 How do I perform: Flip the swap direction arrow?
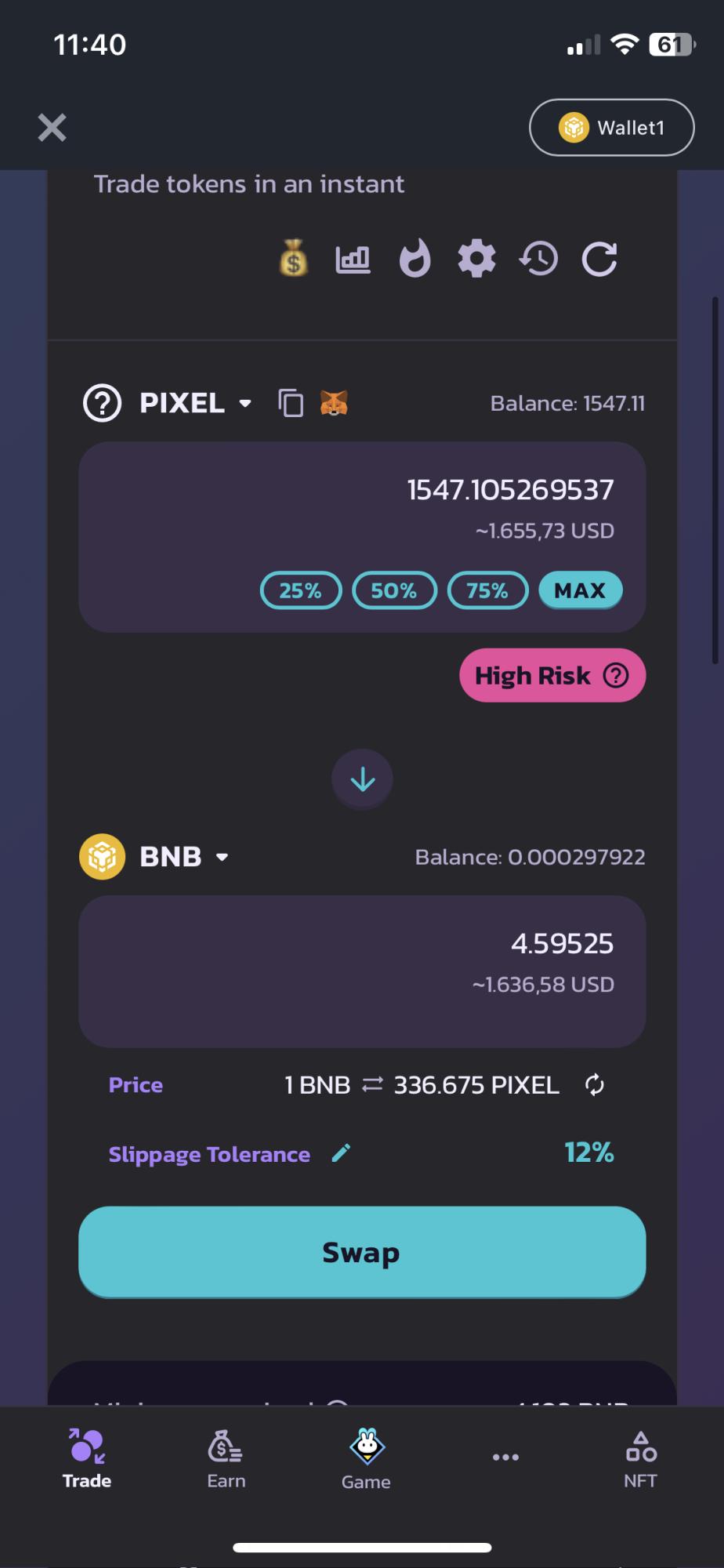pyautogui.click(x=362, y=779)
